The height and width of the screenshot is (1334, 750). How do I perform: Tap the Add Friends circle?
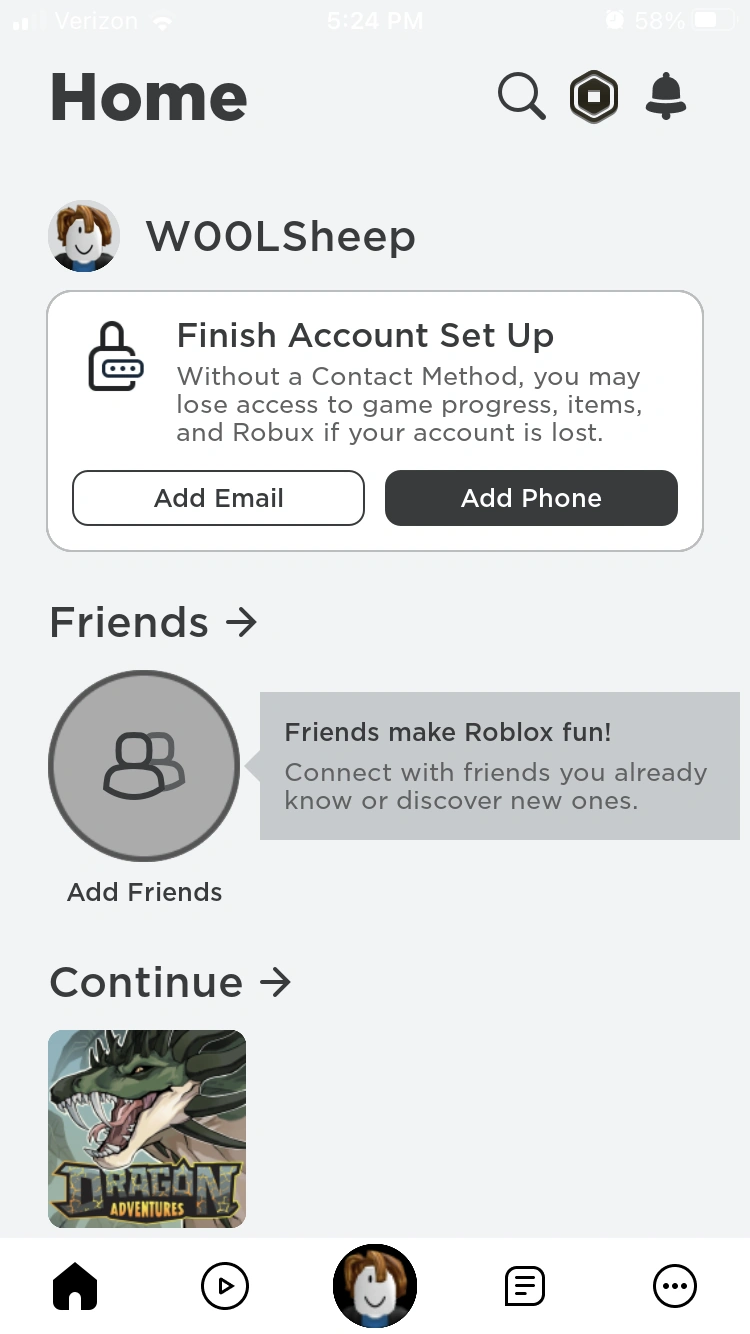point(144,766)
